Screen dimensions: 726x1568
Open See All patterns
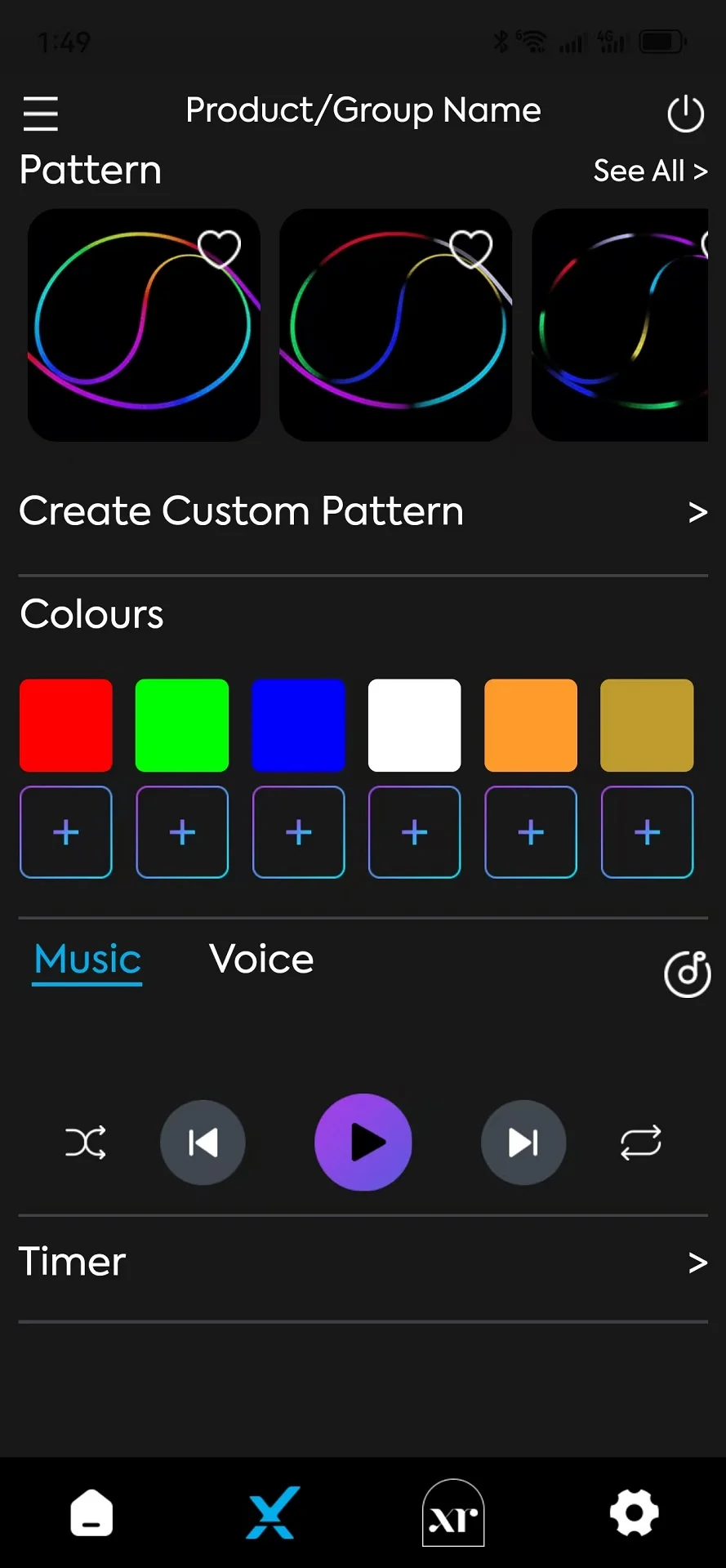pos(650,171)
